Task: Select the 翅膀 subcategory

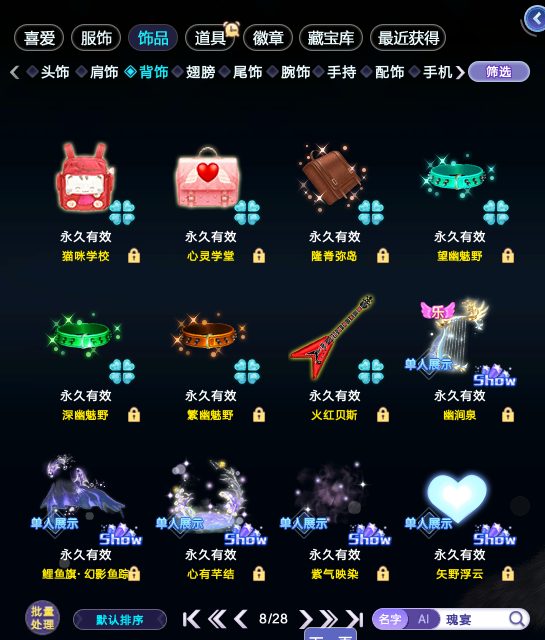Action: coord(195,72)
